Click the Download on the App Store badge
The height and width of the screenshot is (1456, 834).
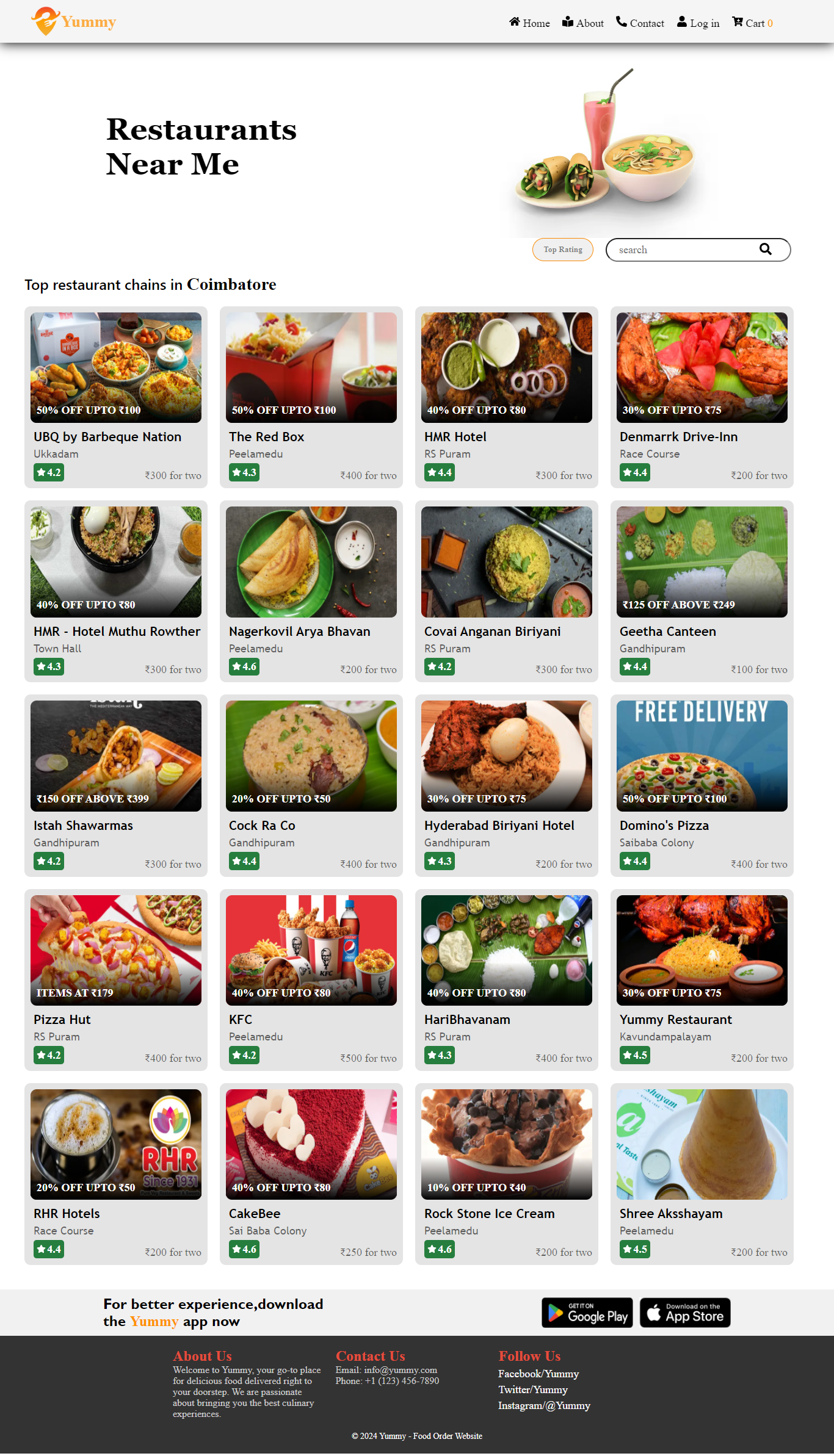pyautogui.click(x=684, y=1313)
